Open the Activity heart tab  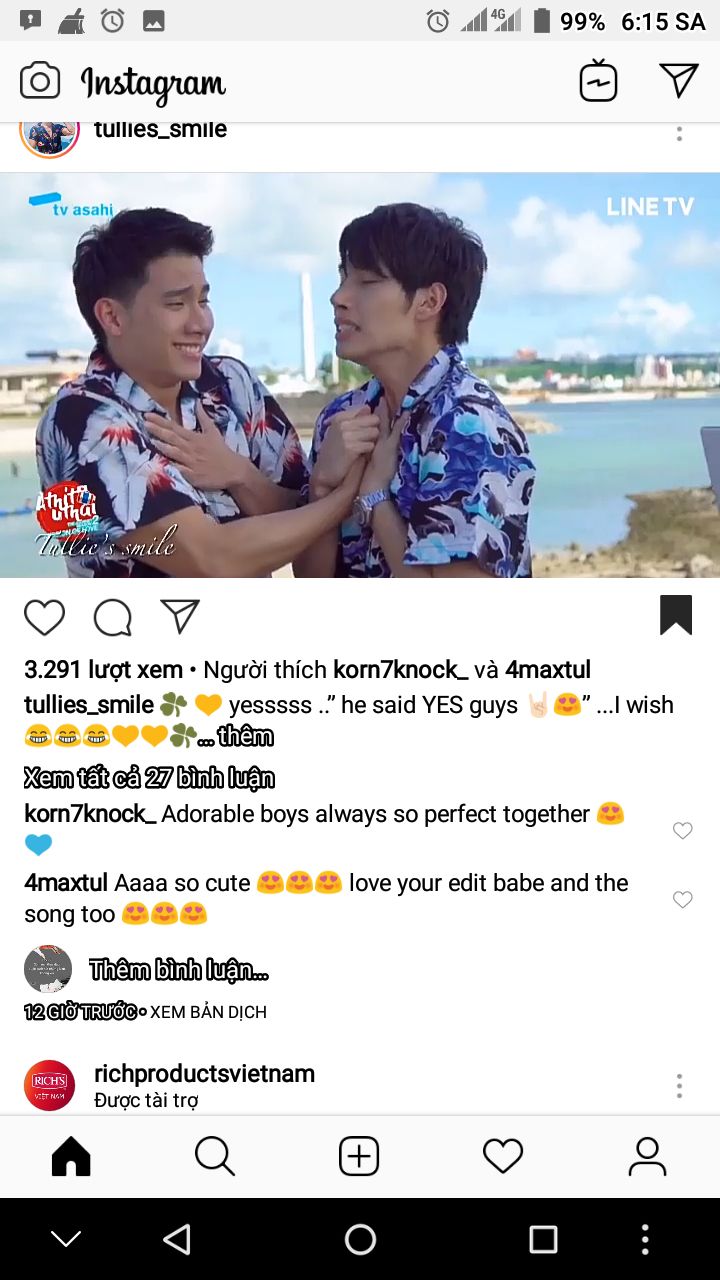click(503, 1157)
